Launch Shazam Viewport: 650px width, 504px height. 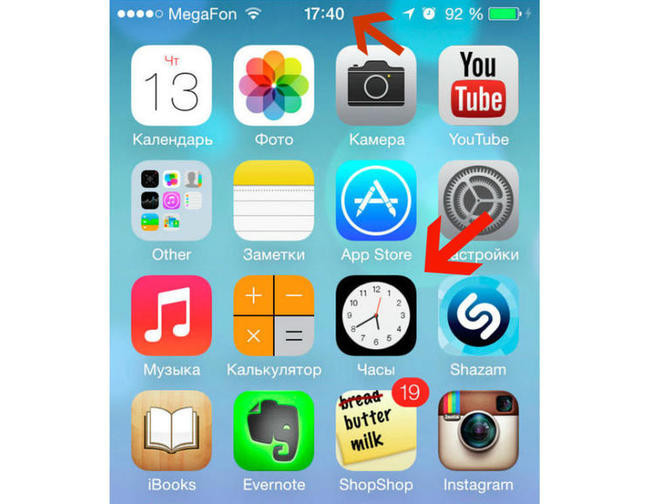[x=478, y=315]
